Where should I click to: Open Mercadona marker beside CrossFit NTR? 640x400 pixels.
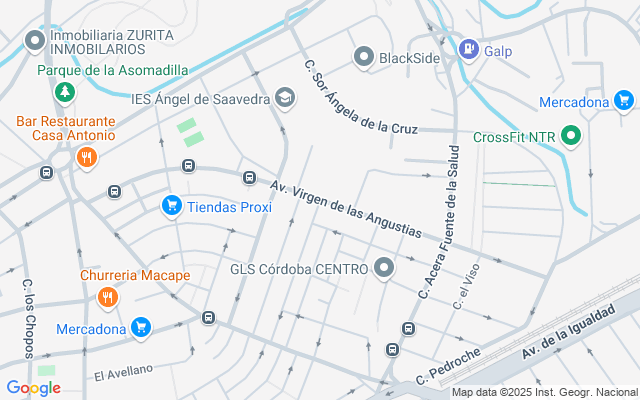point(625,101)
